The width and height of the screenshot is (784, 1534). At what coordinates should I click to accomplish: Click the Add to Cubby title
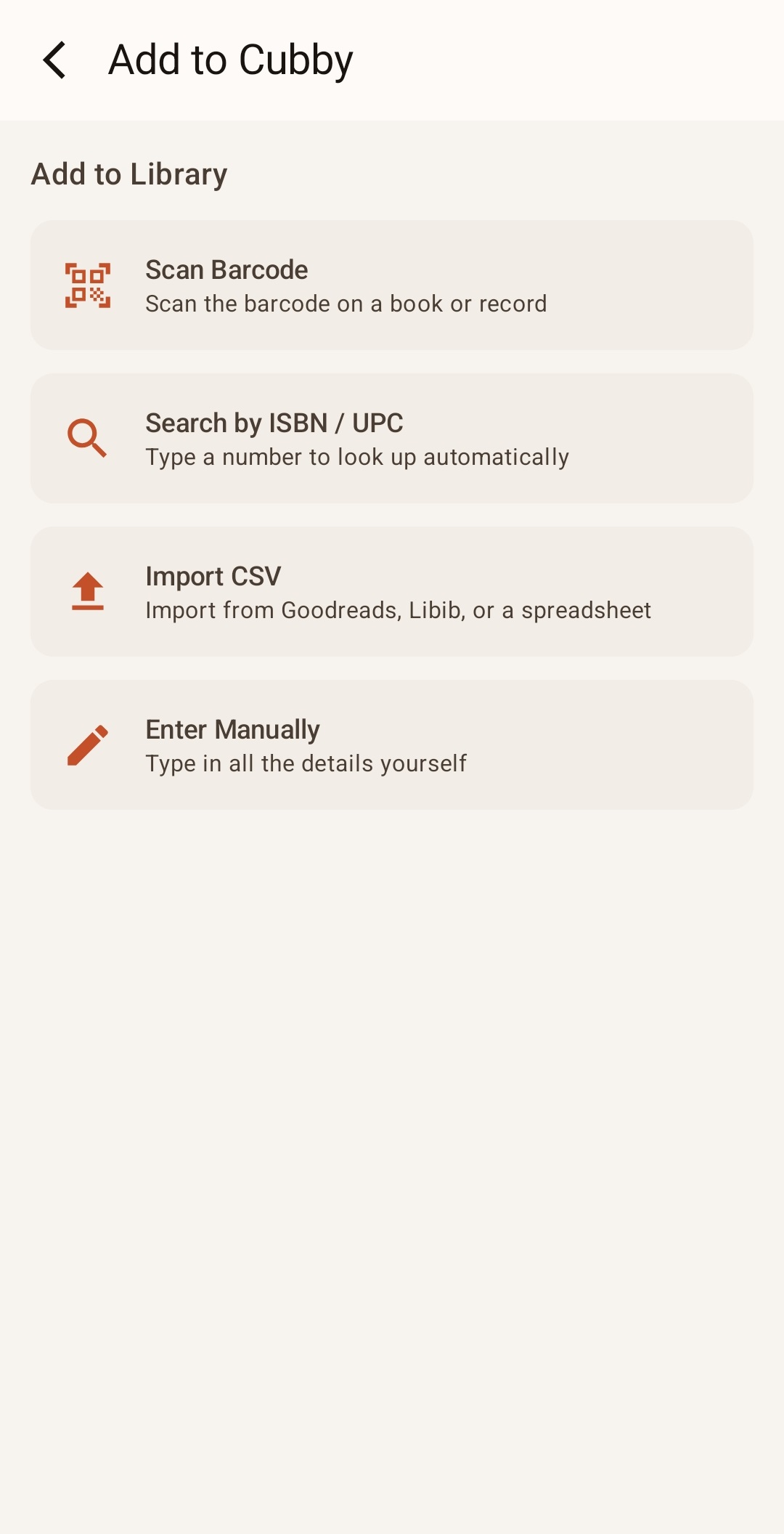pos(229,60)
